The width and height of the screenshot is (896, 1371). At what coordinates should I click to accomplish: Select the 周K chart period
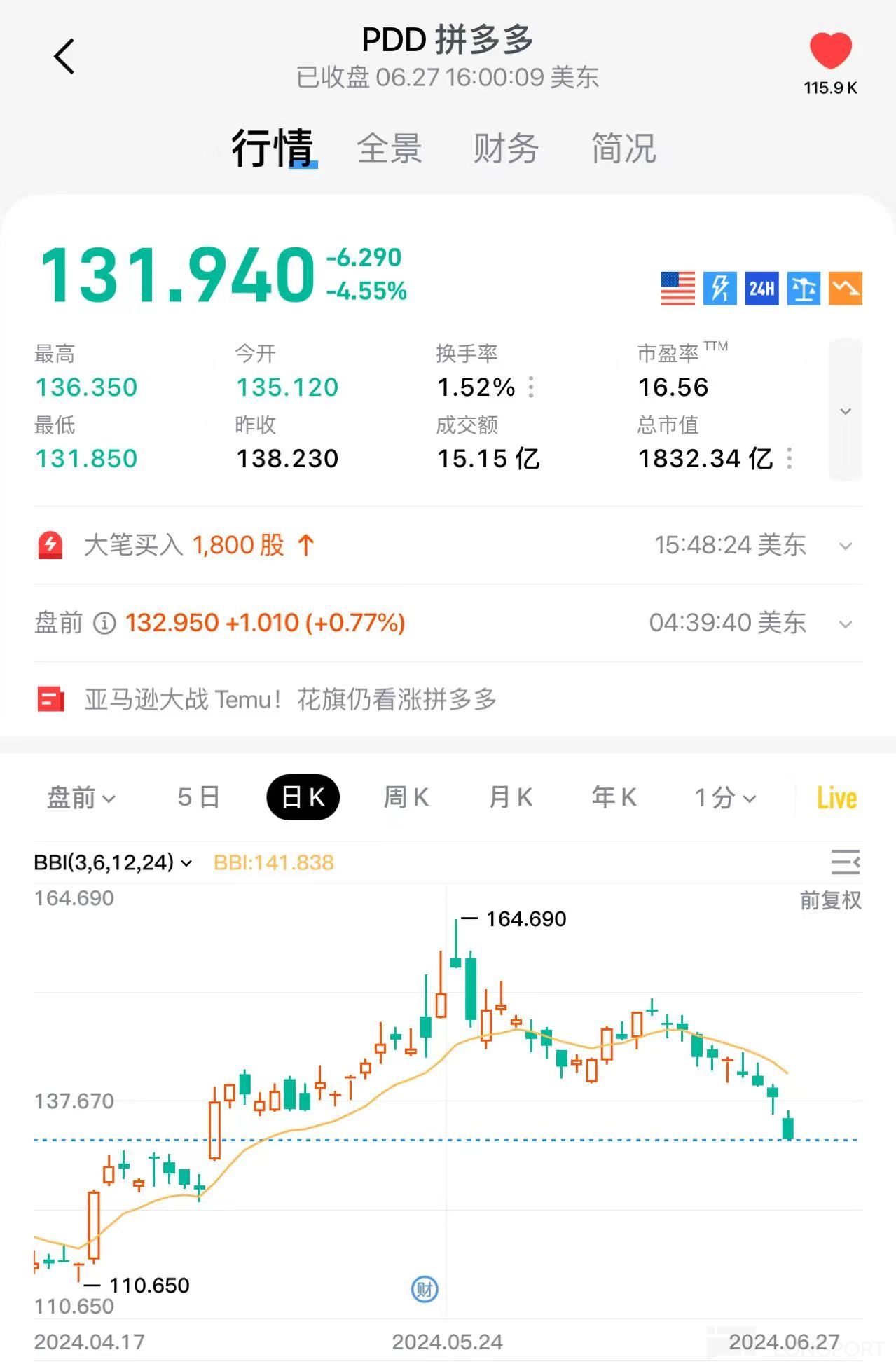pos(406,797)
